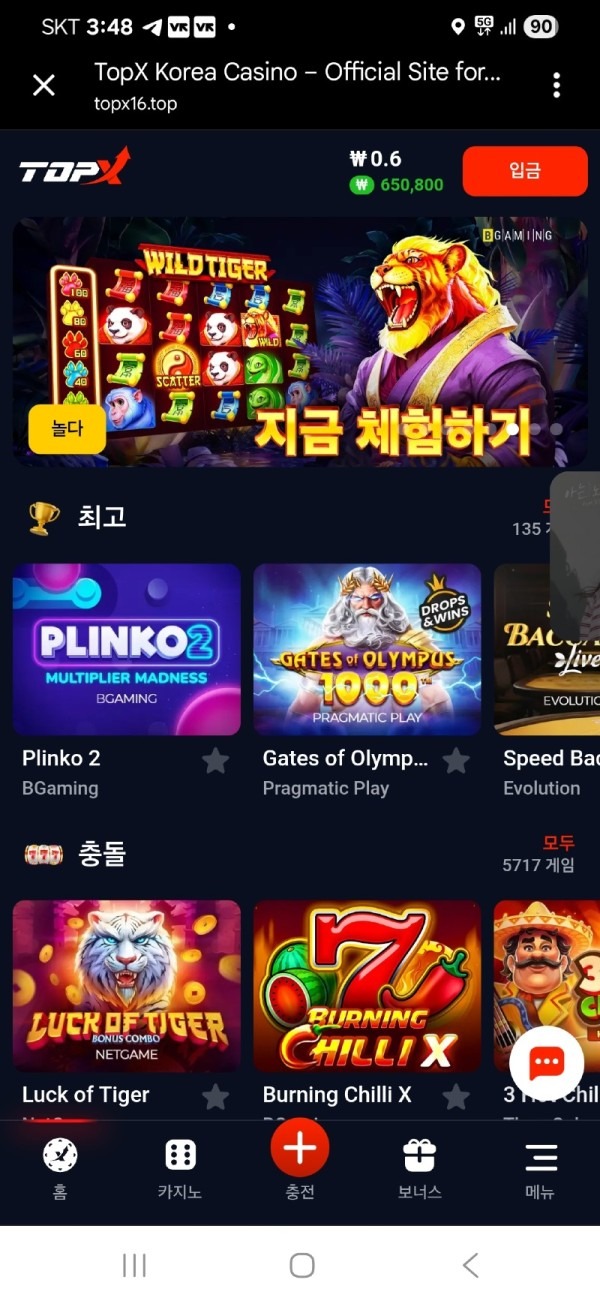
Task: Favorite Plinko 2 with the star
Action: pyautogui.click(x=215, y=761)
